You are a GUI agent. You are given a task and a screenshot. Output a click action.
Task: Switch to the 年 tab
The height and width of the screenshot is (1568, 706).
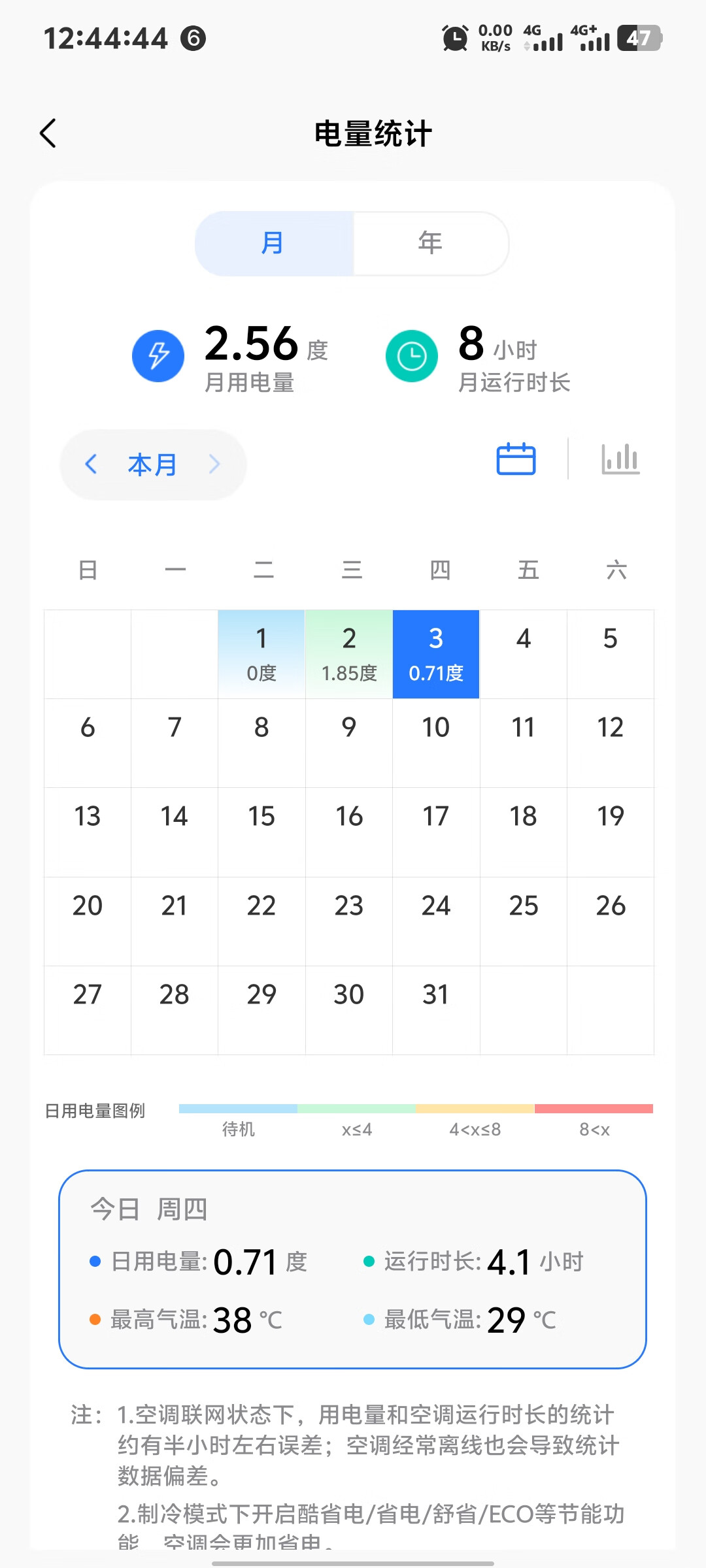[x=430, y=243]
